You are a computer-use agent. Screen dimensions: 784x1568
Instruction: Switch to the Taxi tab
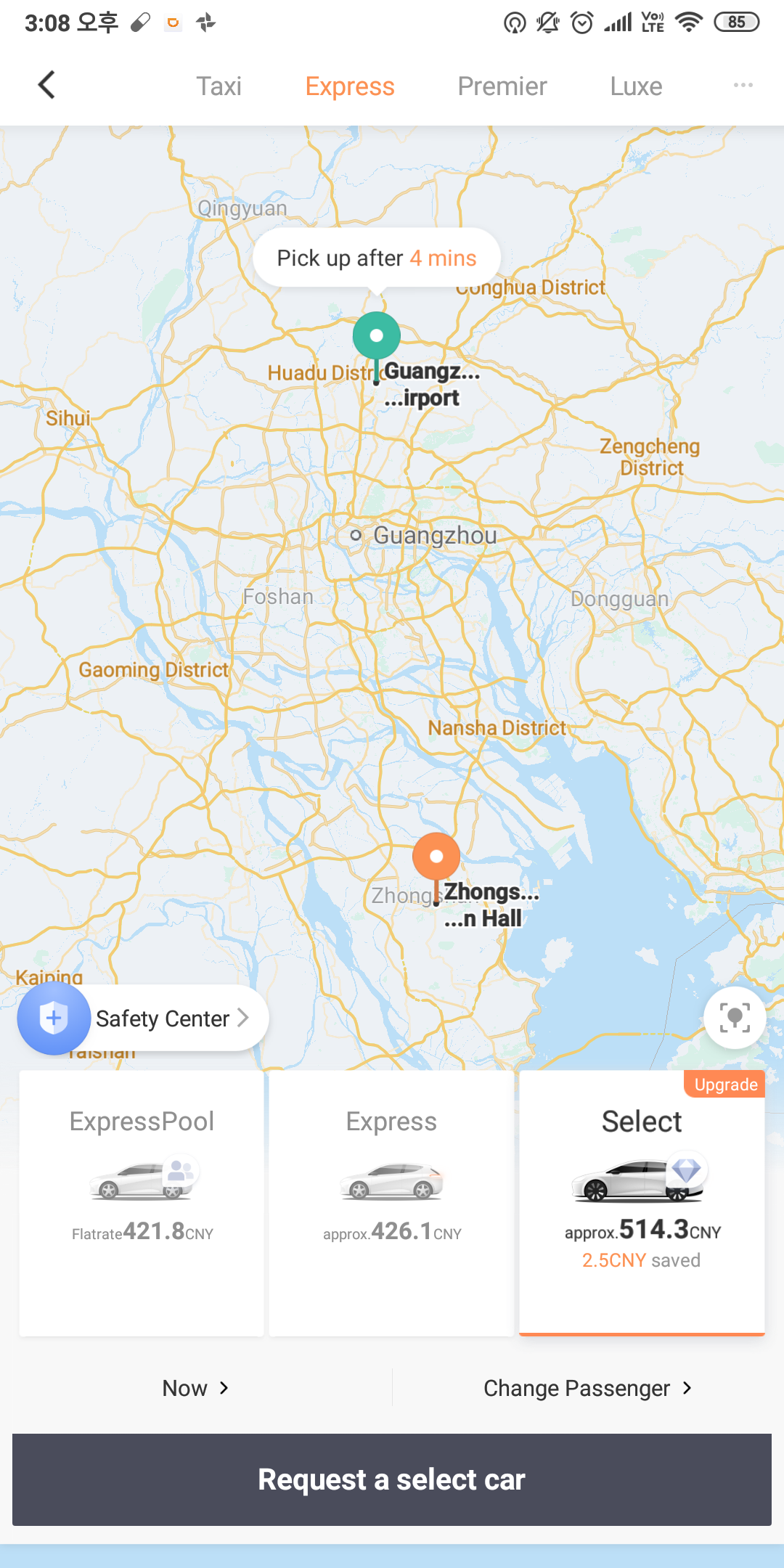tap(219, 86)
